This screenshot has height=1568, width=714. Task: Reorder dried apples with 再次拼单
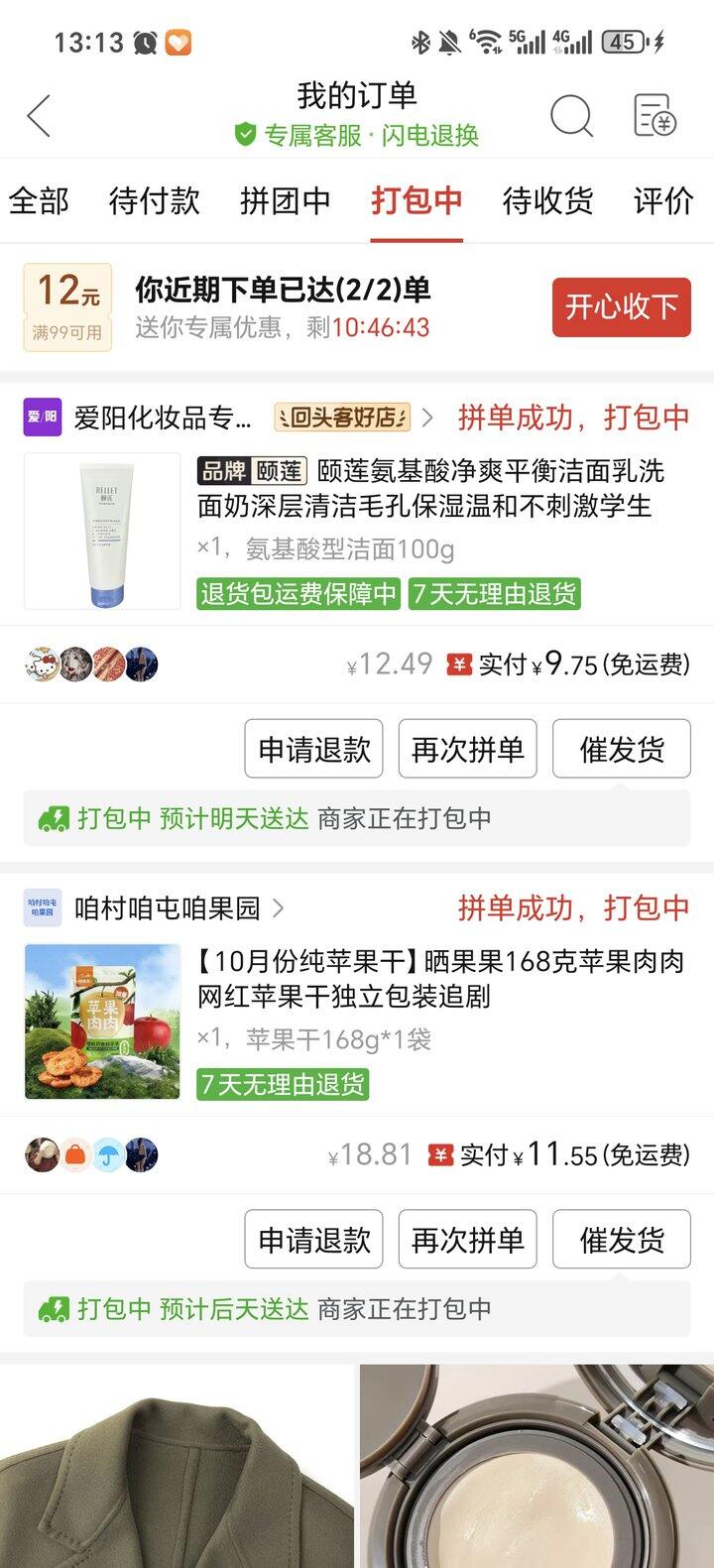(x=467, y=1240)
